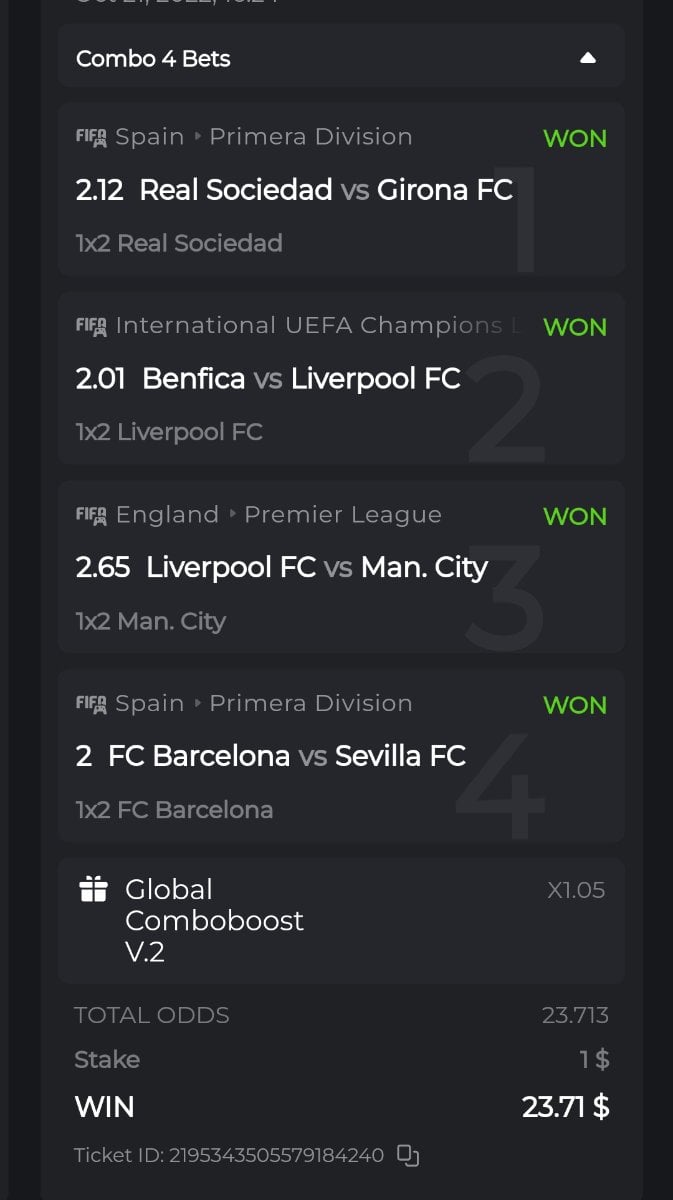673x1200 pixels.
Task: Copy the ticket ID
Action: [x=408, y=1155]
